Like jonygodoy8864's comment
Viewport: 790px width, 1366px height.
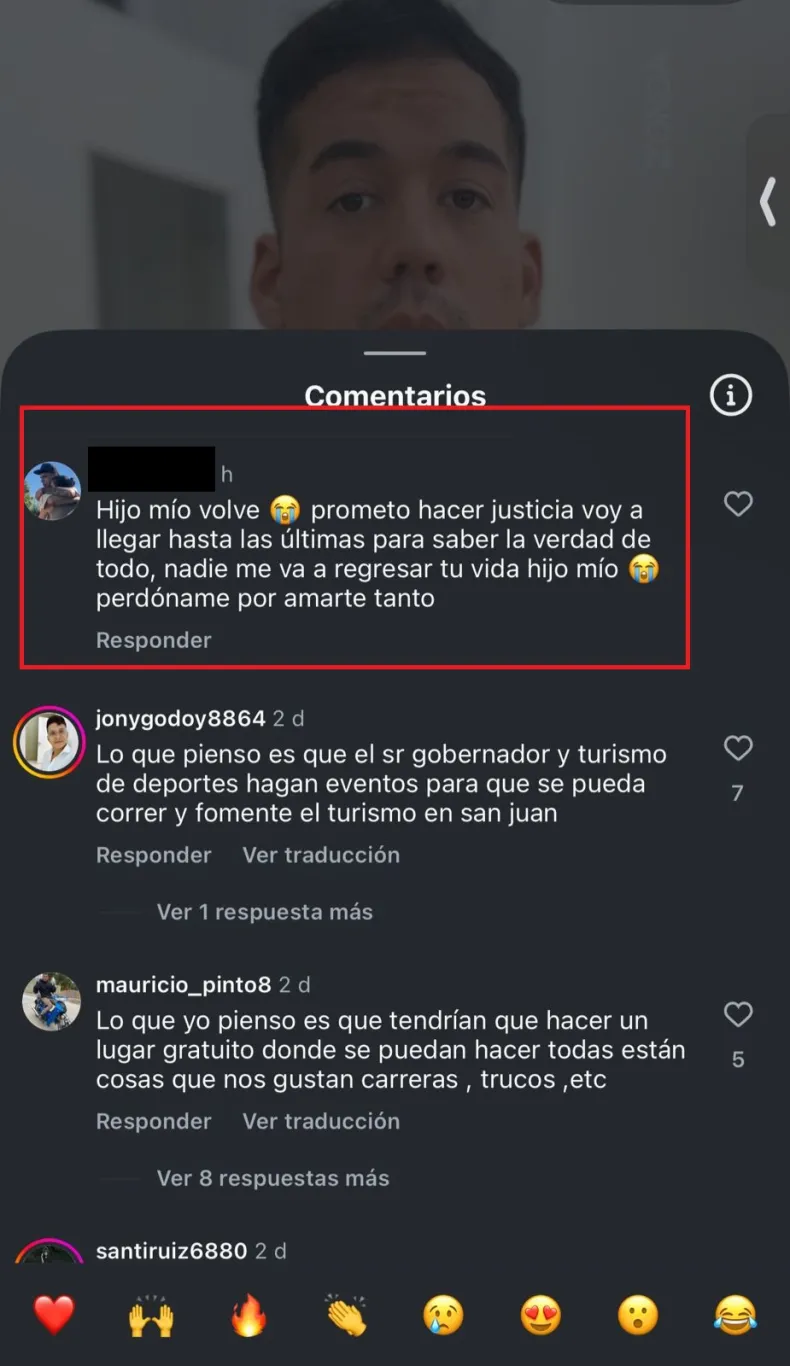coord(738,748)
